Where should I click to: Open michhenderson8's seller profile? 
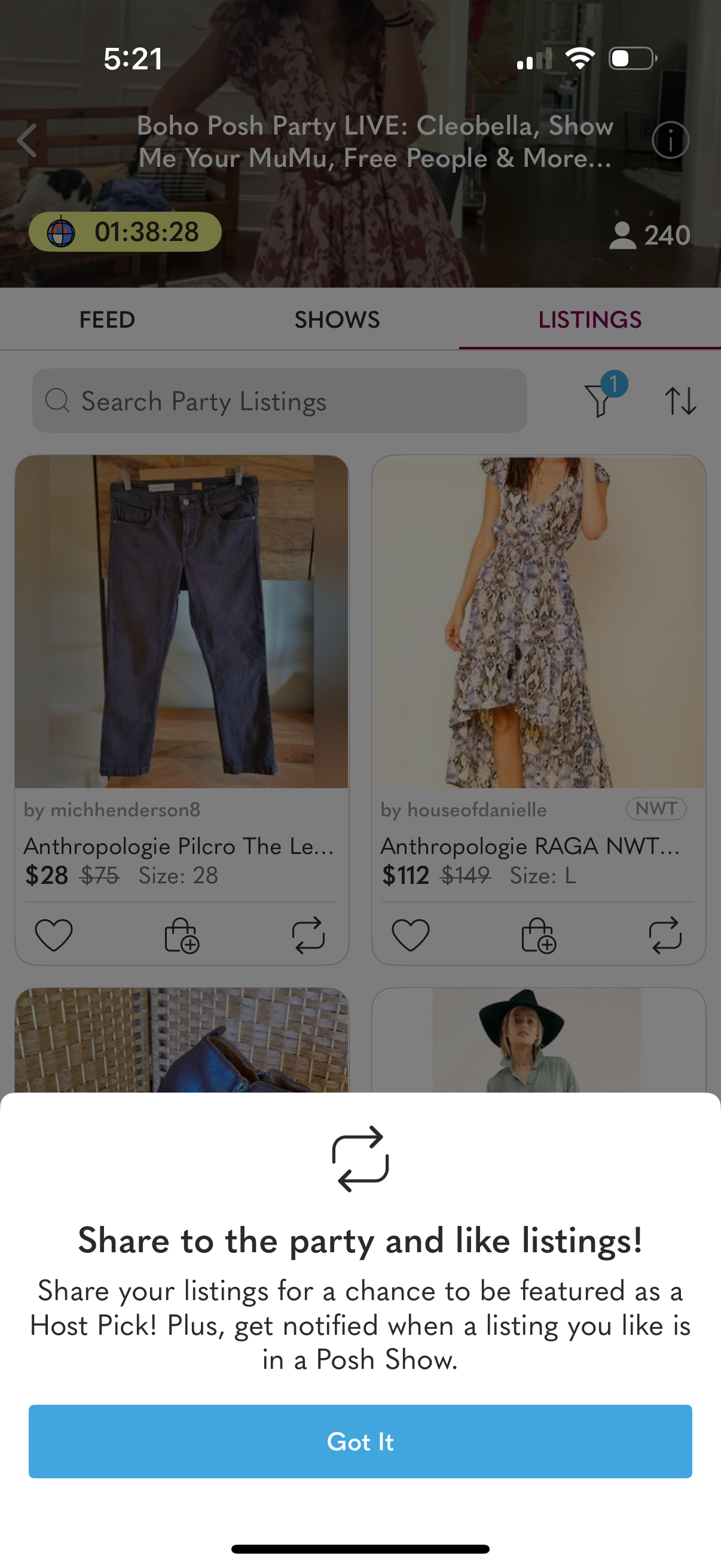[x=112, y=810]
